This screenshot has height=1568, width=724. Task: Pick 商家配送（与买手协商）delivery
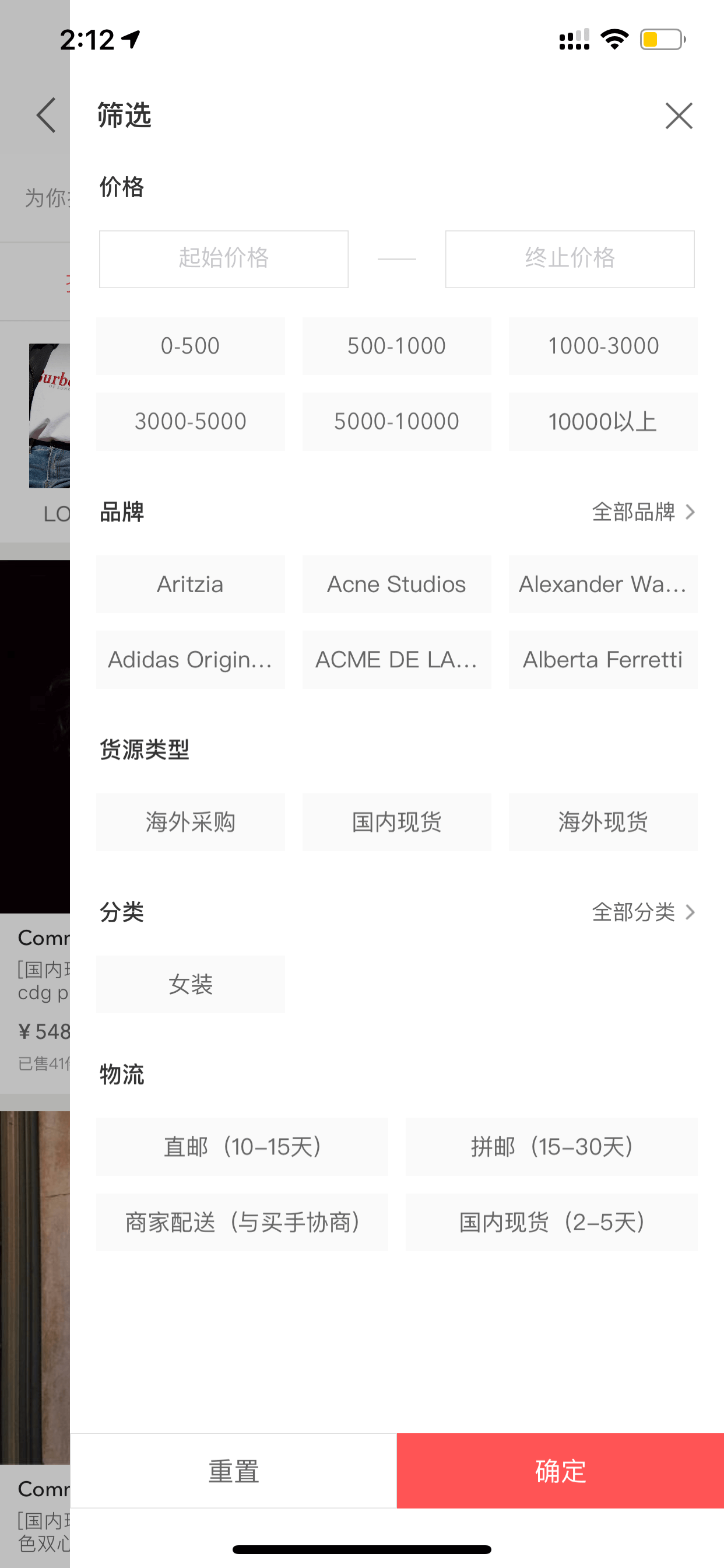coord(242,1222)
